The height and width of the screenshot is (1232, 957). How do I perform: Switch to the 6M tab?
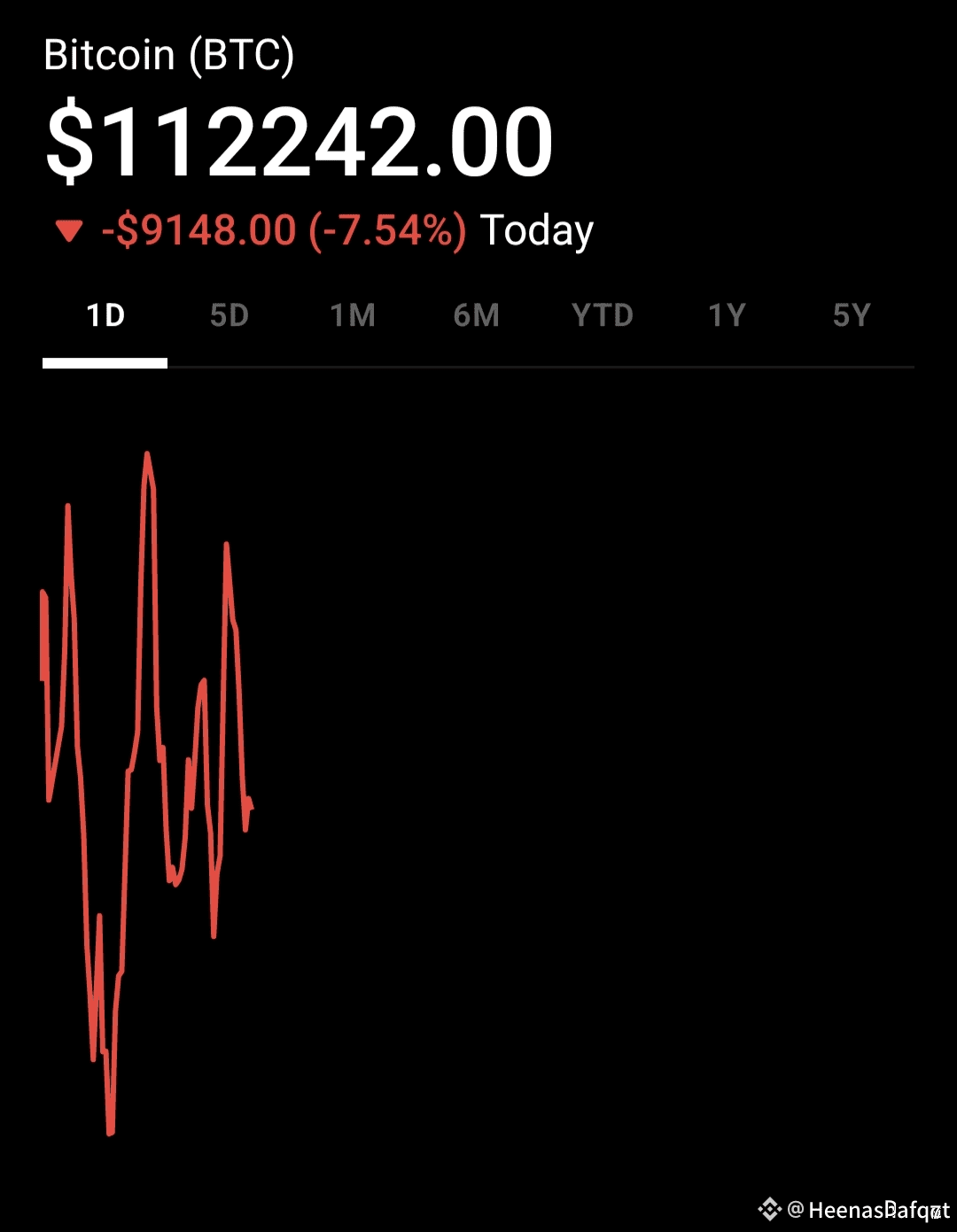477,315
